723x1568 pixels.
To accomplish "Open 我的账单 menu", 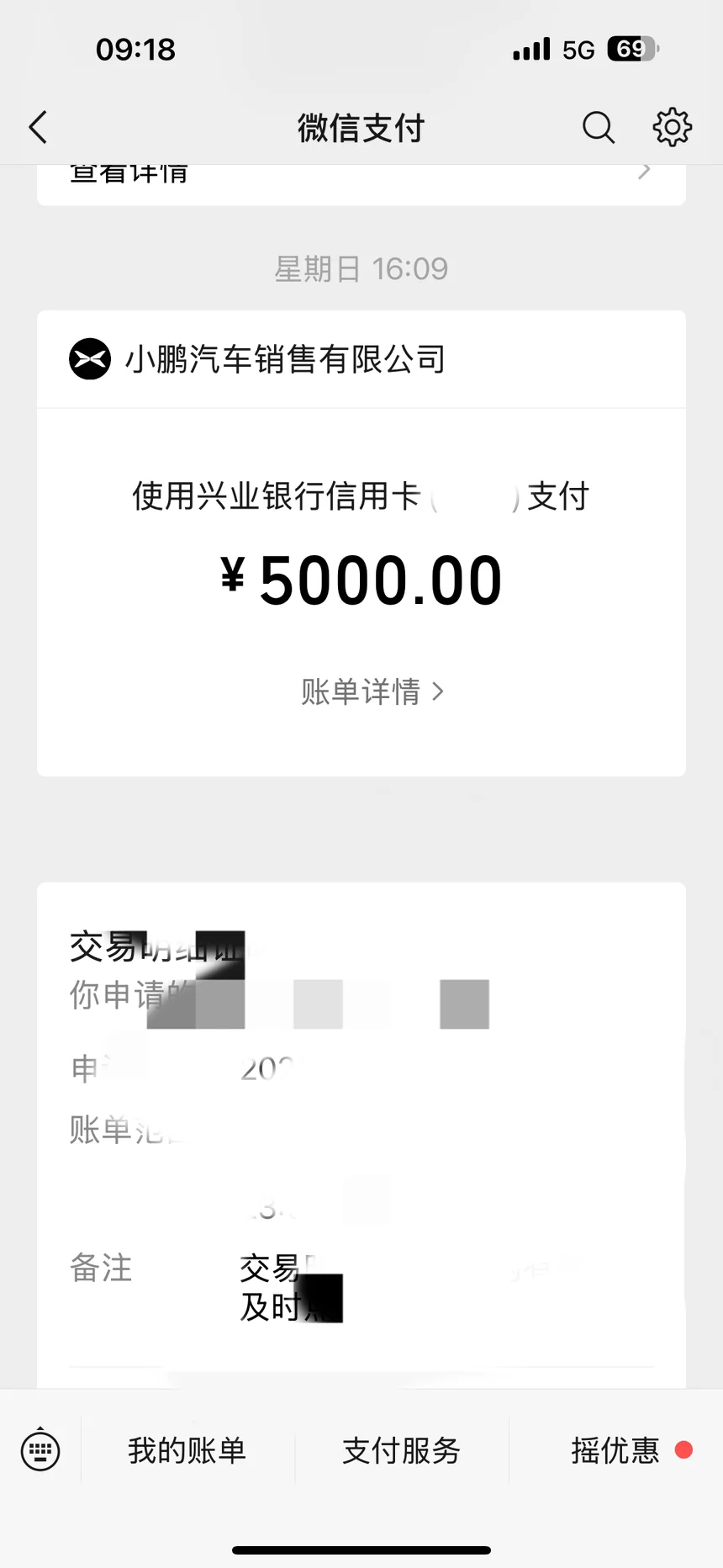I will coord(187,1450).
